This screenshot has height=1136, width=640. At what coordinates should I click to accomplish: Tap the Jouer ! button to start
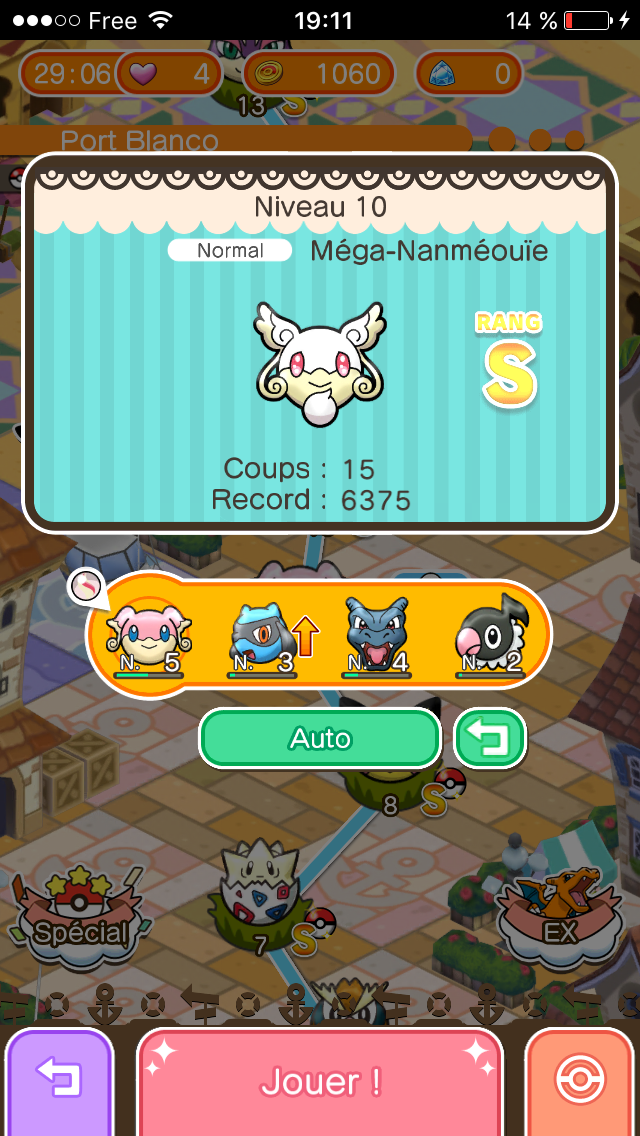(x=320, y=1082)
